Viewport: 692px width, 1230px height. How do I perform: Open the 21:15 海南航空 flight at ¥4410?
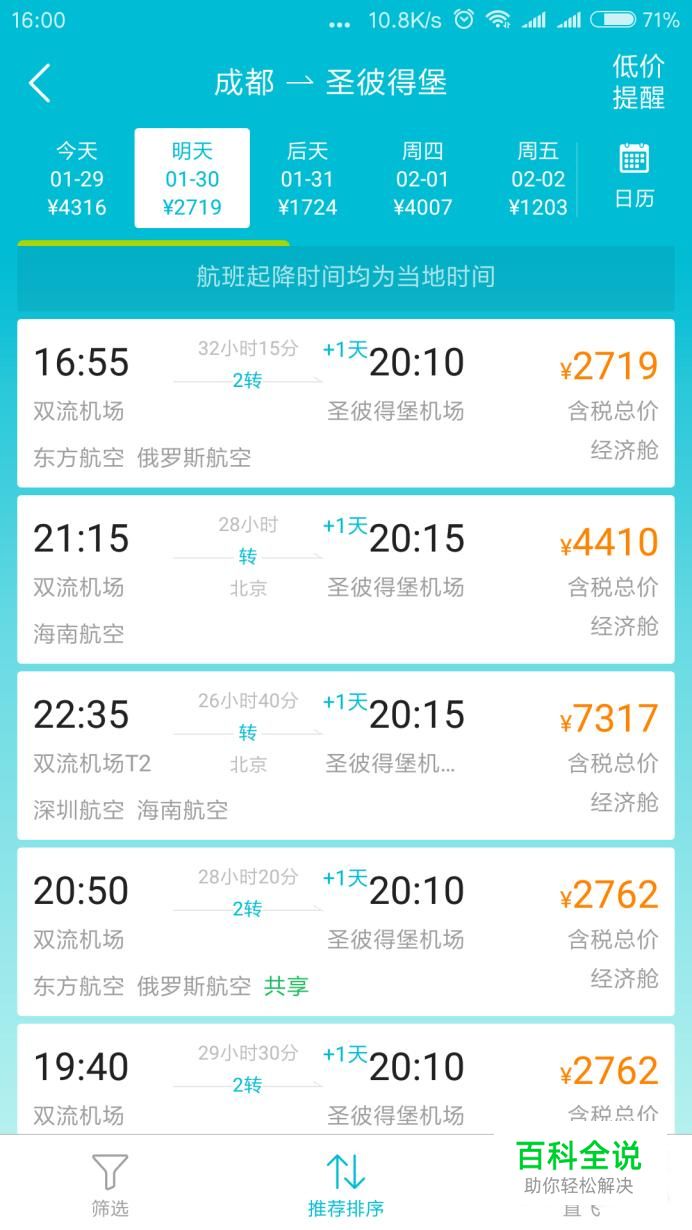(x=346, y=580)
